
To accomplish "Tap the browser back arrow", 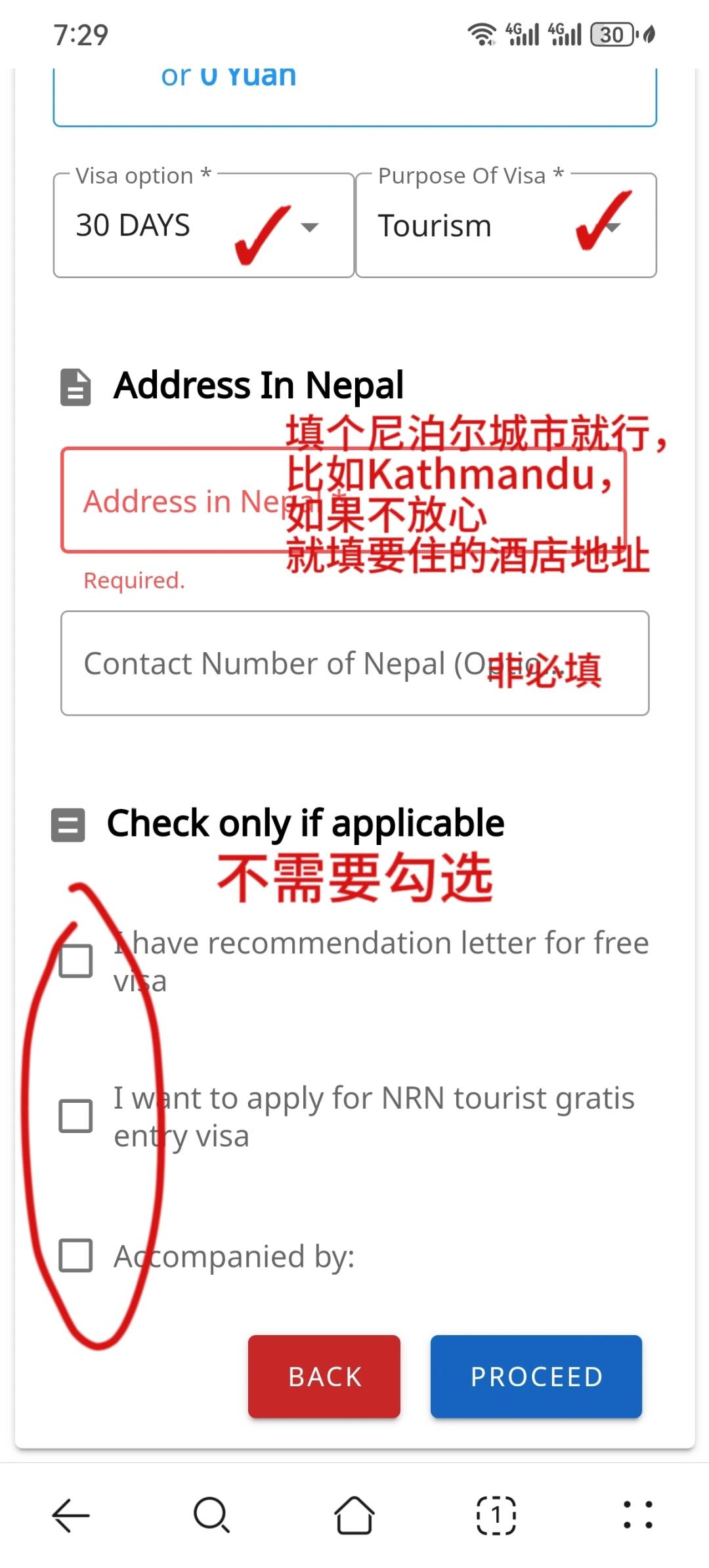I will point(71,1516).
